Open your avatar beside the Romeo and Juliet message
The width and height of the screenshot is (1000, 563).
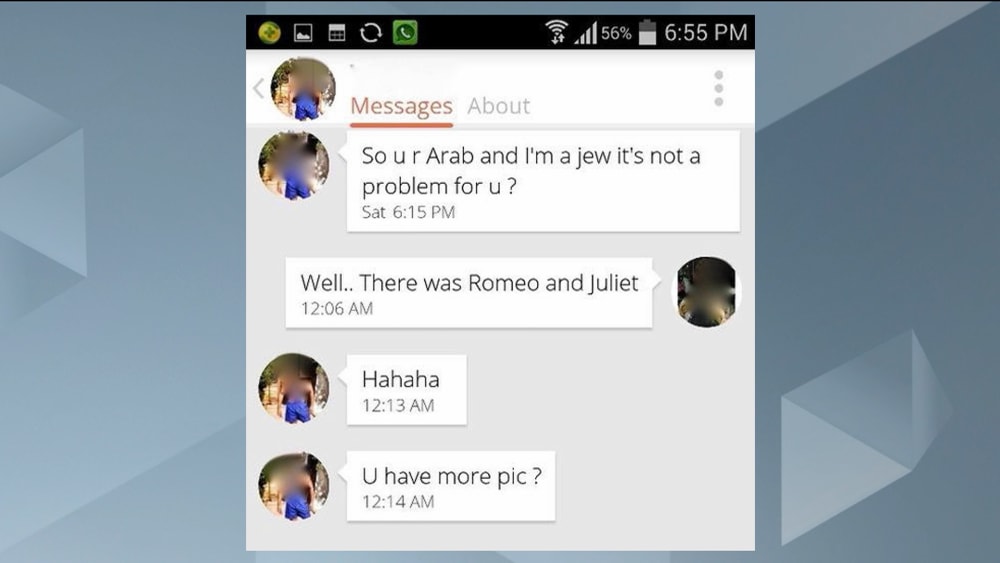[x=706, y=292]
